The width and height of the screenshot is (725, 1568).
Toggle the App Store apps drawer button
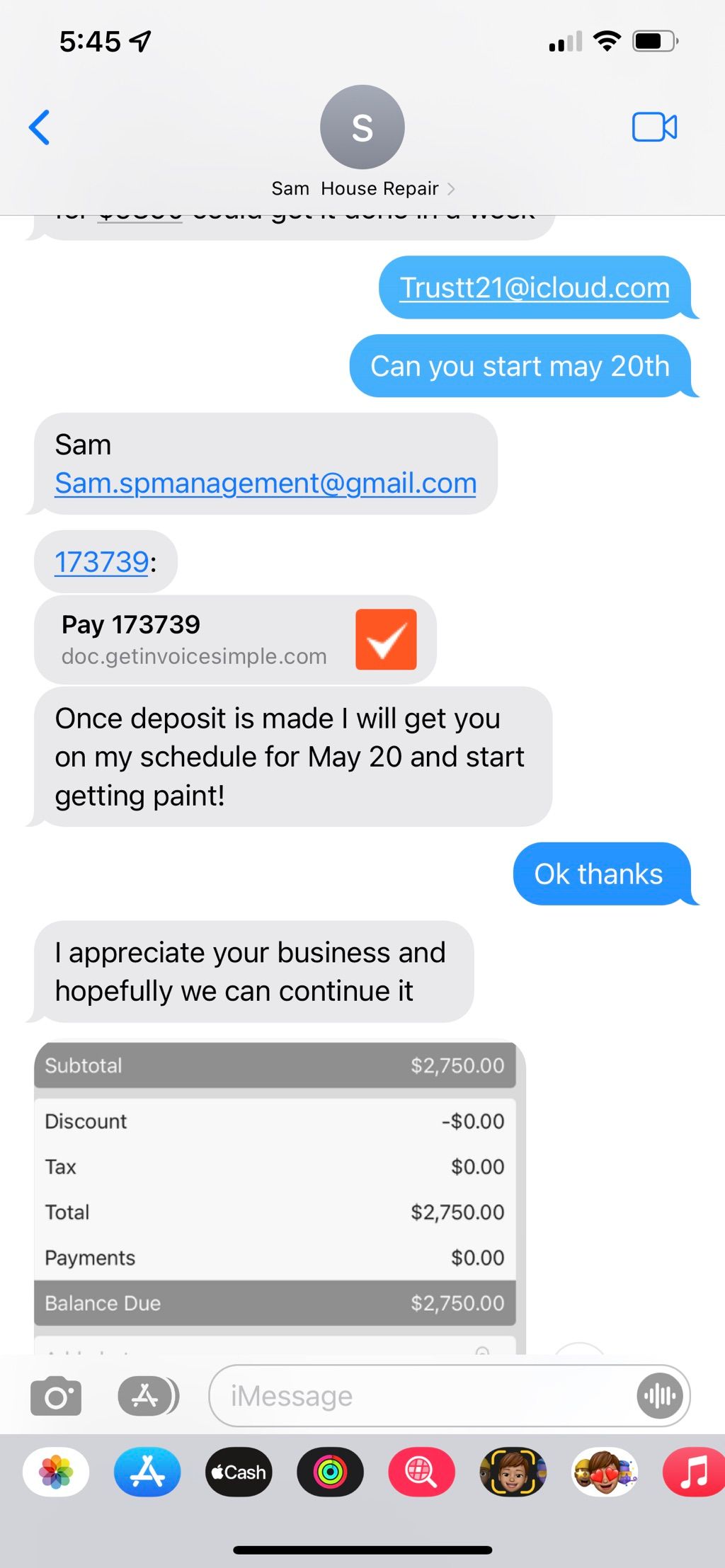coord(147,1396)
